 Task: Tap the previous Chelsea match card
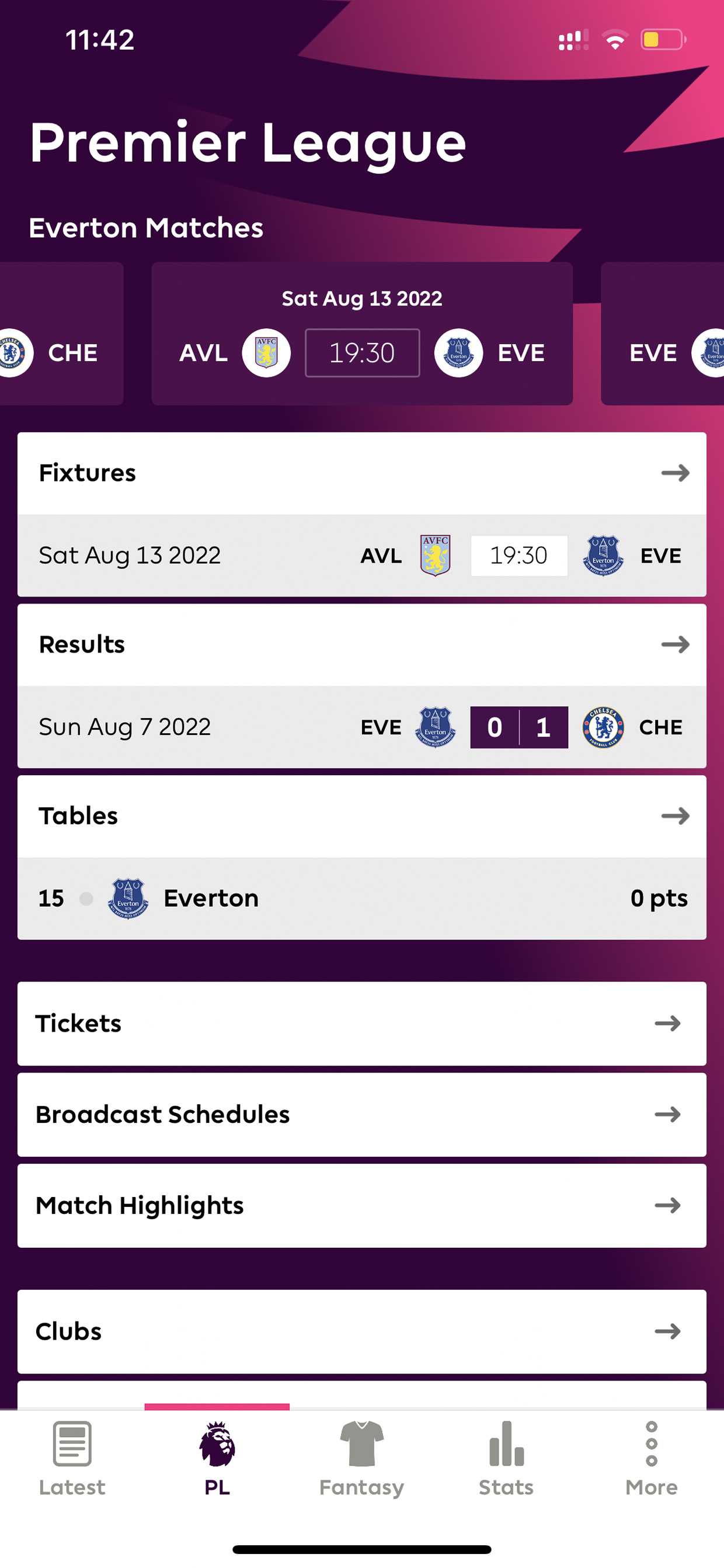point(61,334)
